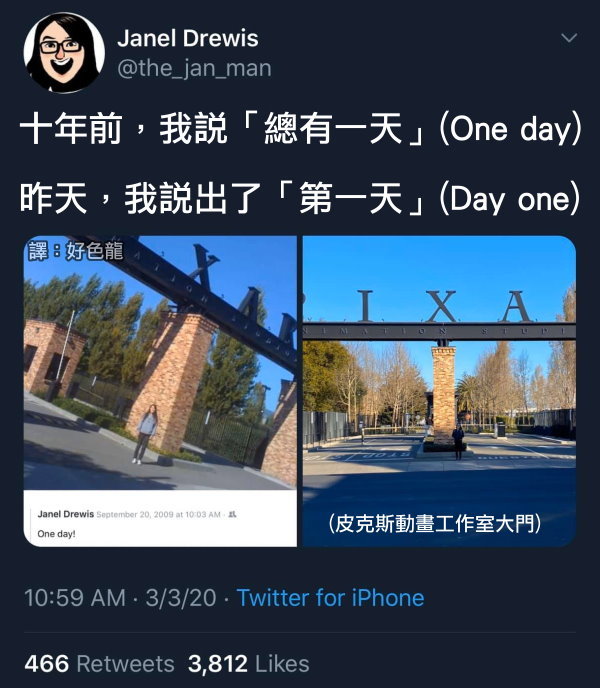Open the @the_jan_man profile handle
The image size is (600, 688).
pos(194,69)
